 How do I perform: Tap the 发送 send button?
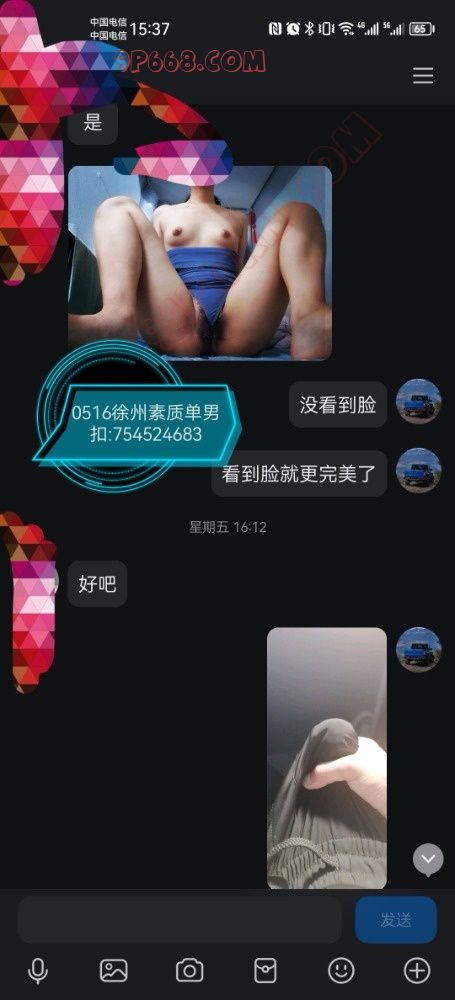(x=396, y=920)
